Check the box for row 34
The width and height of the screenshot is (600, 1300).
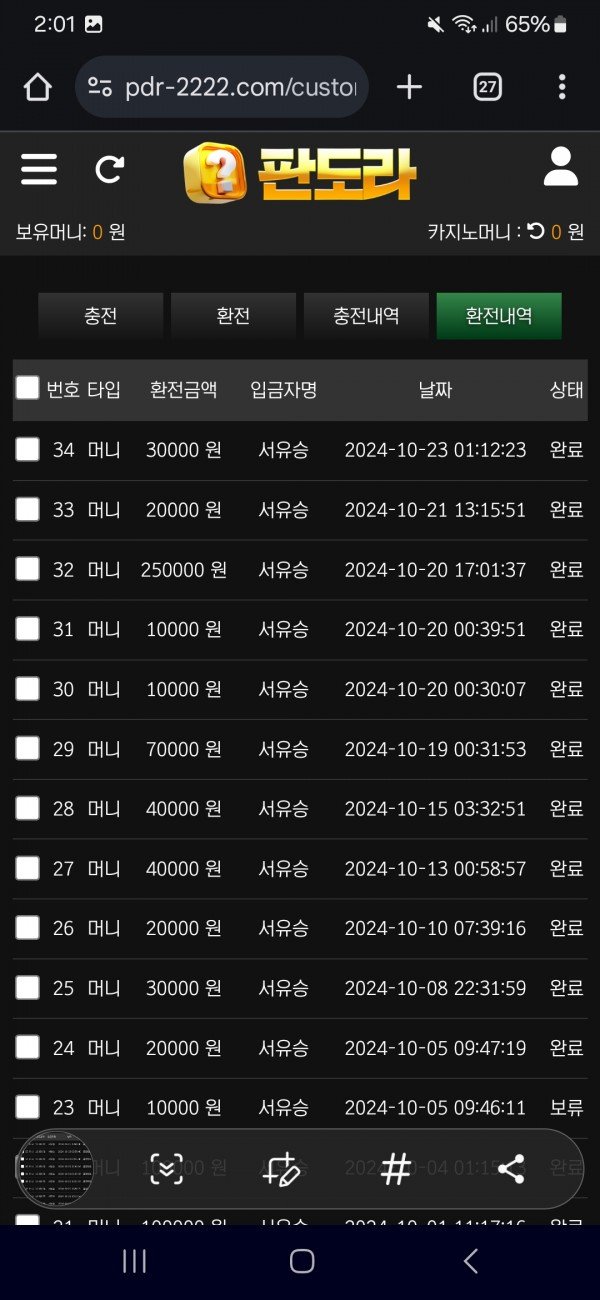pyautogui.click(x=27, y=450)
